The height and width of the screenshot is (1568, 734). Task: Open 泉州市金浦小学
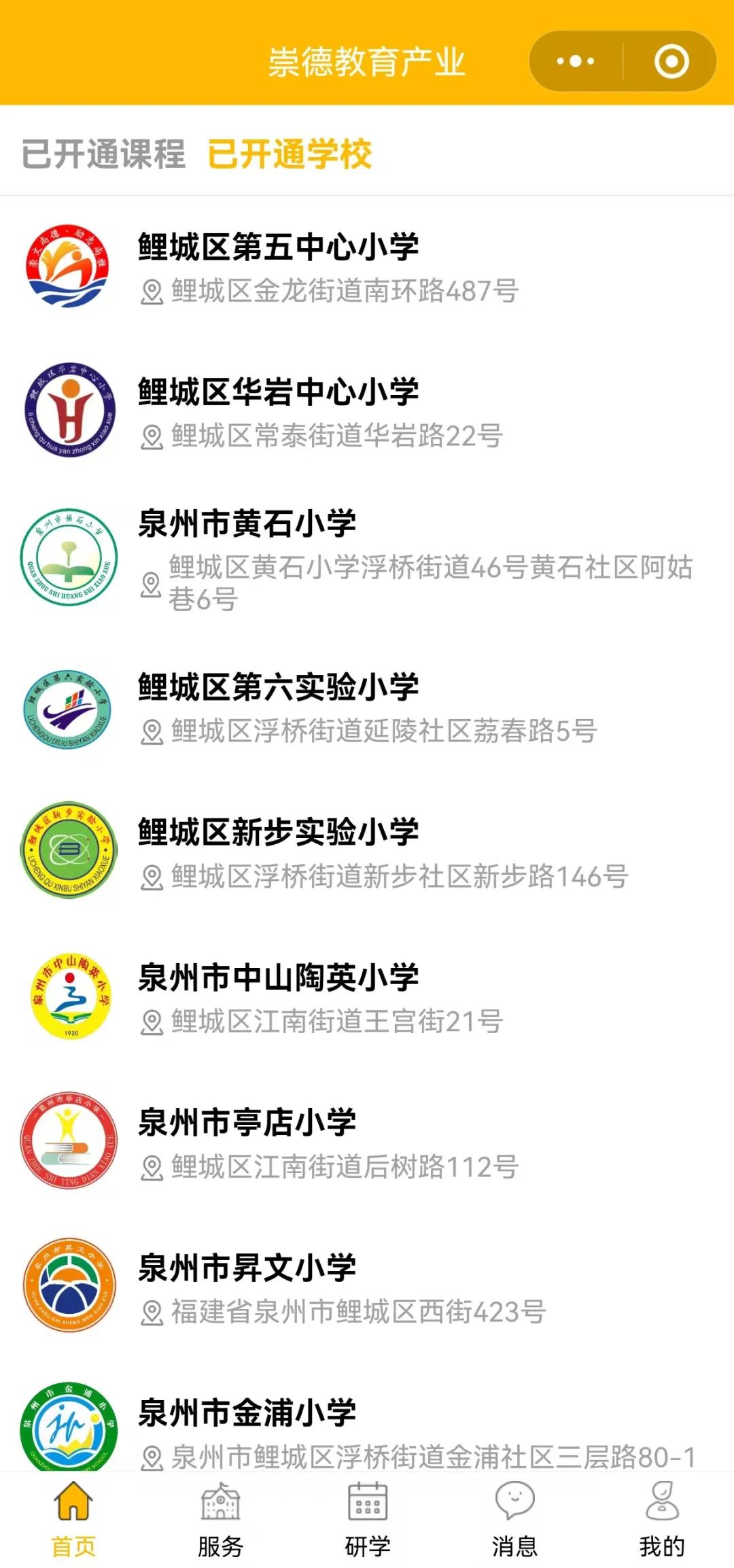click(367, 1424)
